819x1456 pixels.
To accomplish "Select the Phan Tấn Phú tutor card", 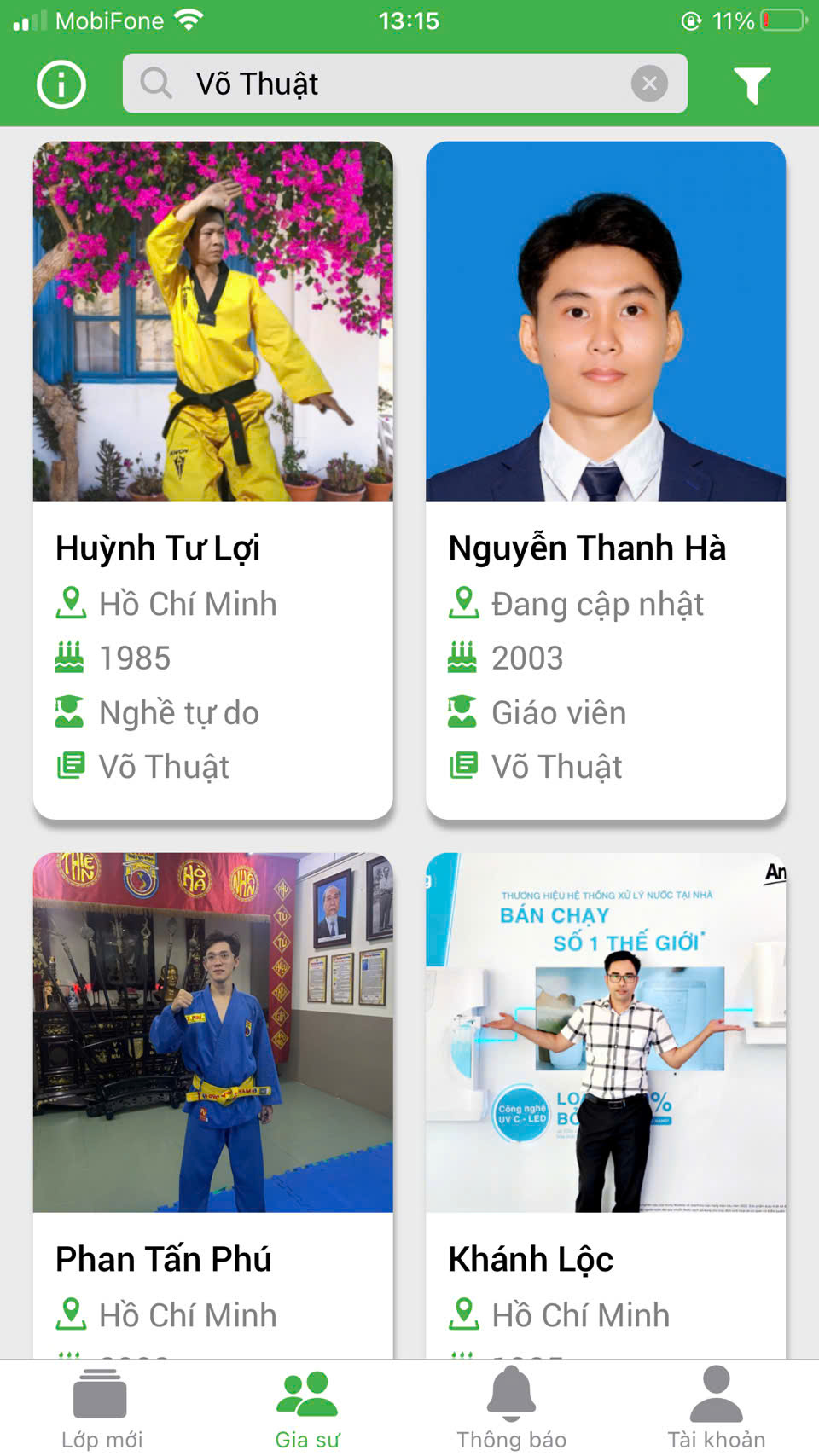I will tap(212, 1100).
